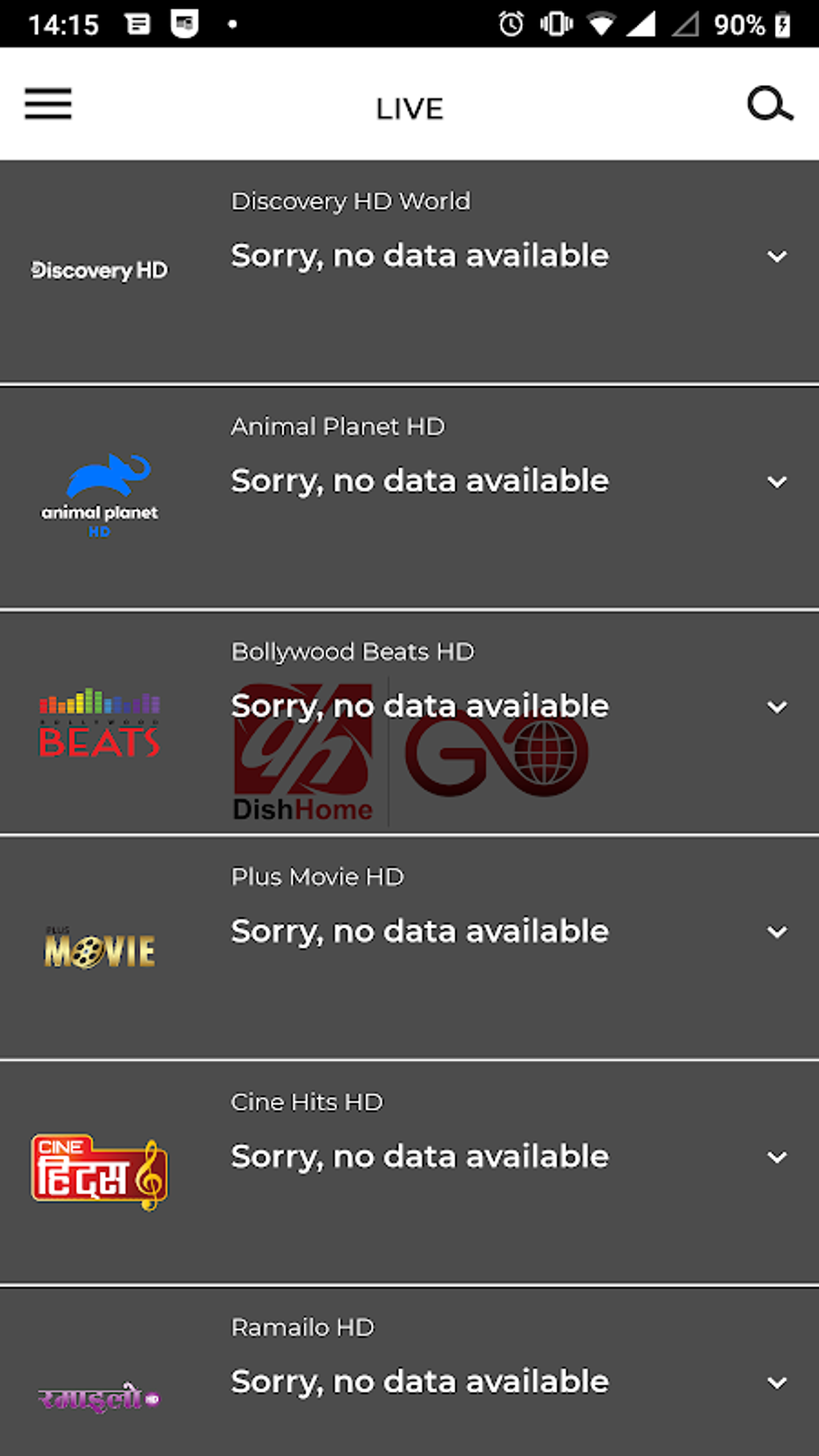
Task: Tap the DishHome GO watermark logo
Action: (409, 755)
